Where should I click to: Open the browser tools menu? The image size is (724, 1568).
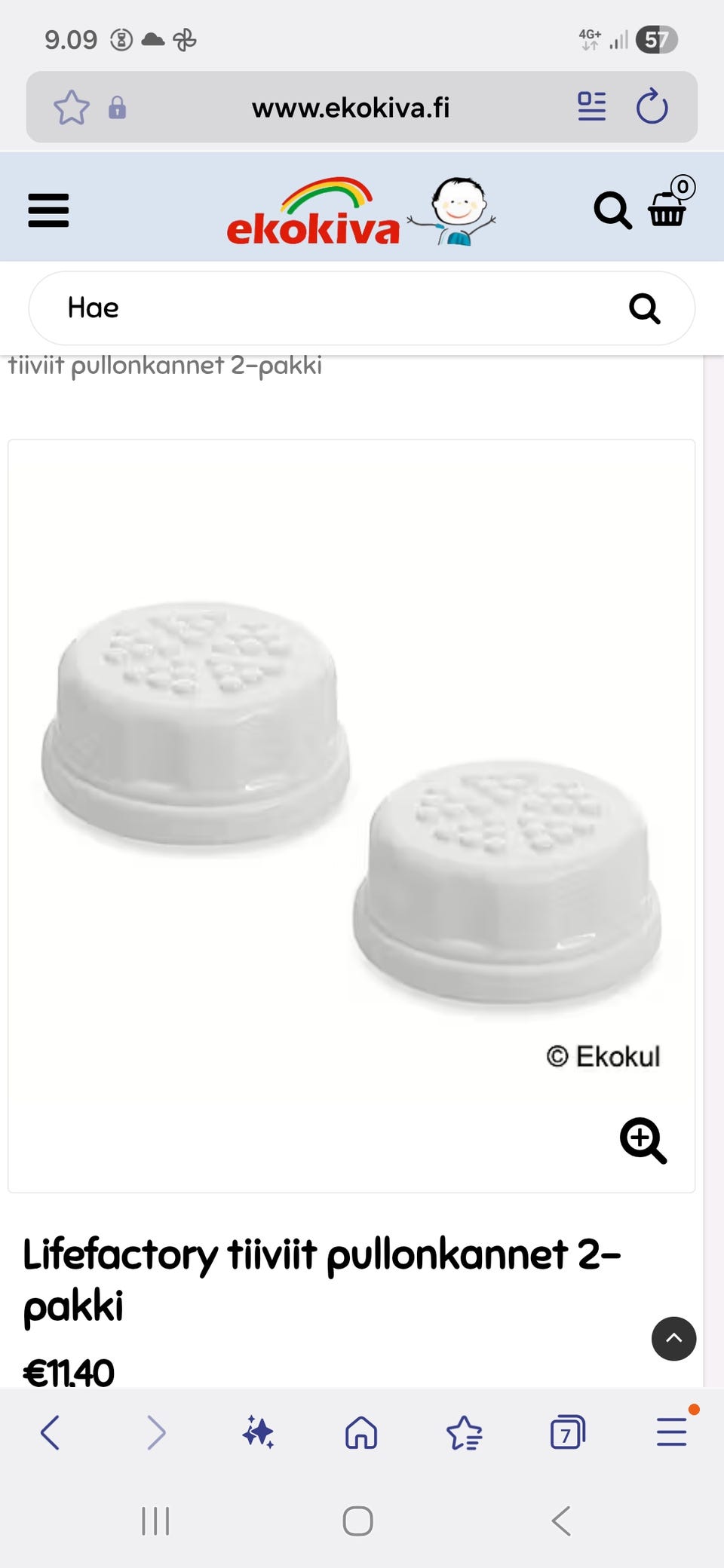(671, 1432)
